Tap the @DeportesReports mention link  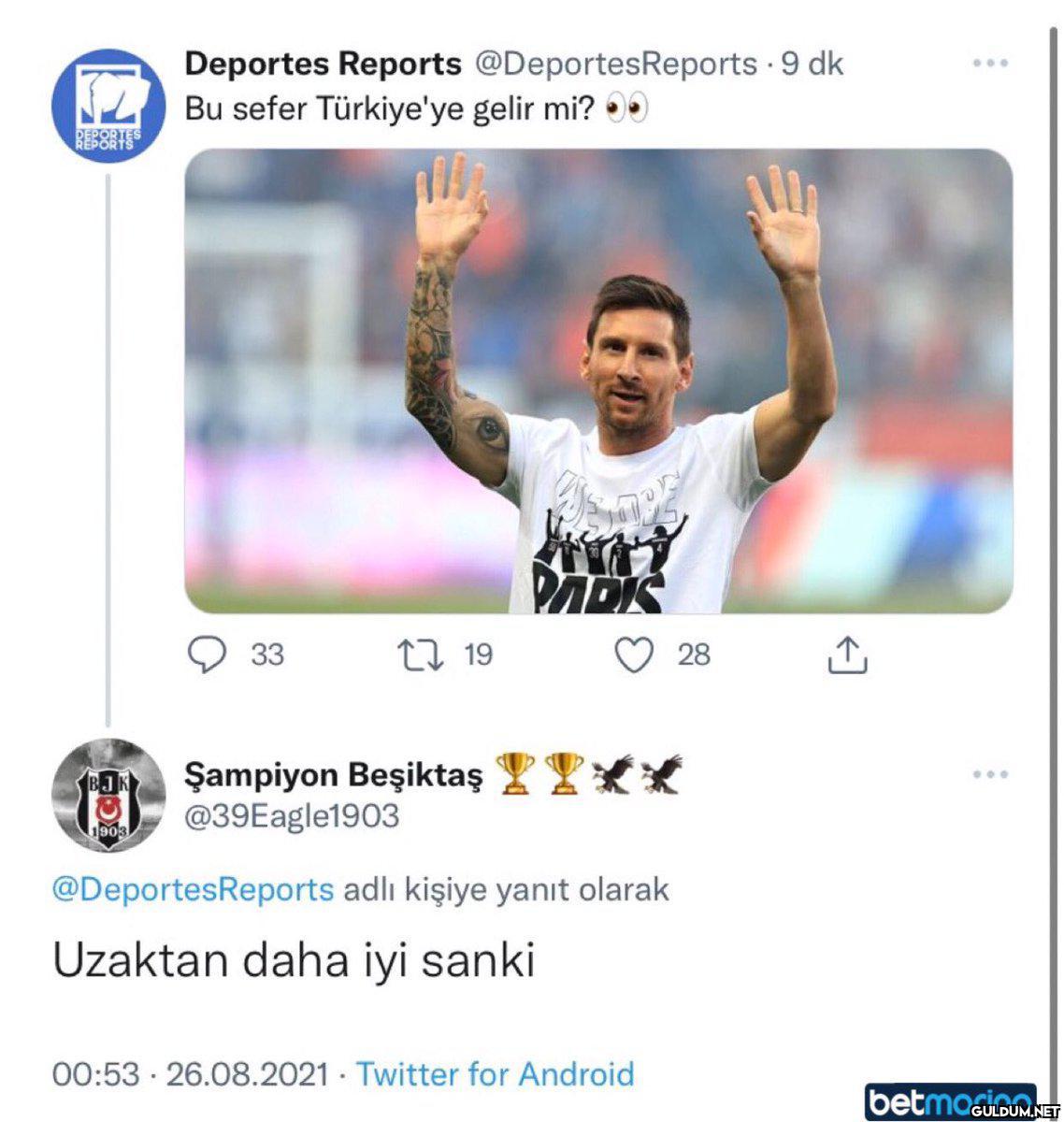(x=193, y=888)
